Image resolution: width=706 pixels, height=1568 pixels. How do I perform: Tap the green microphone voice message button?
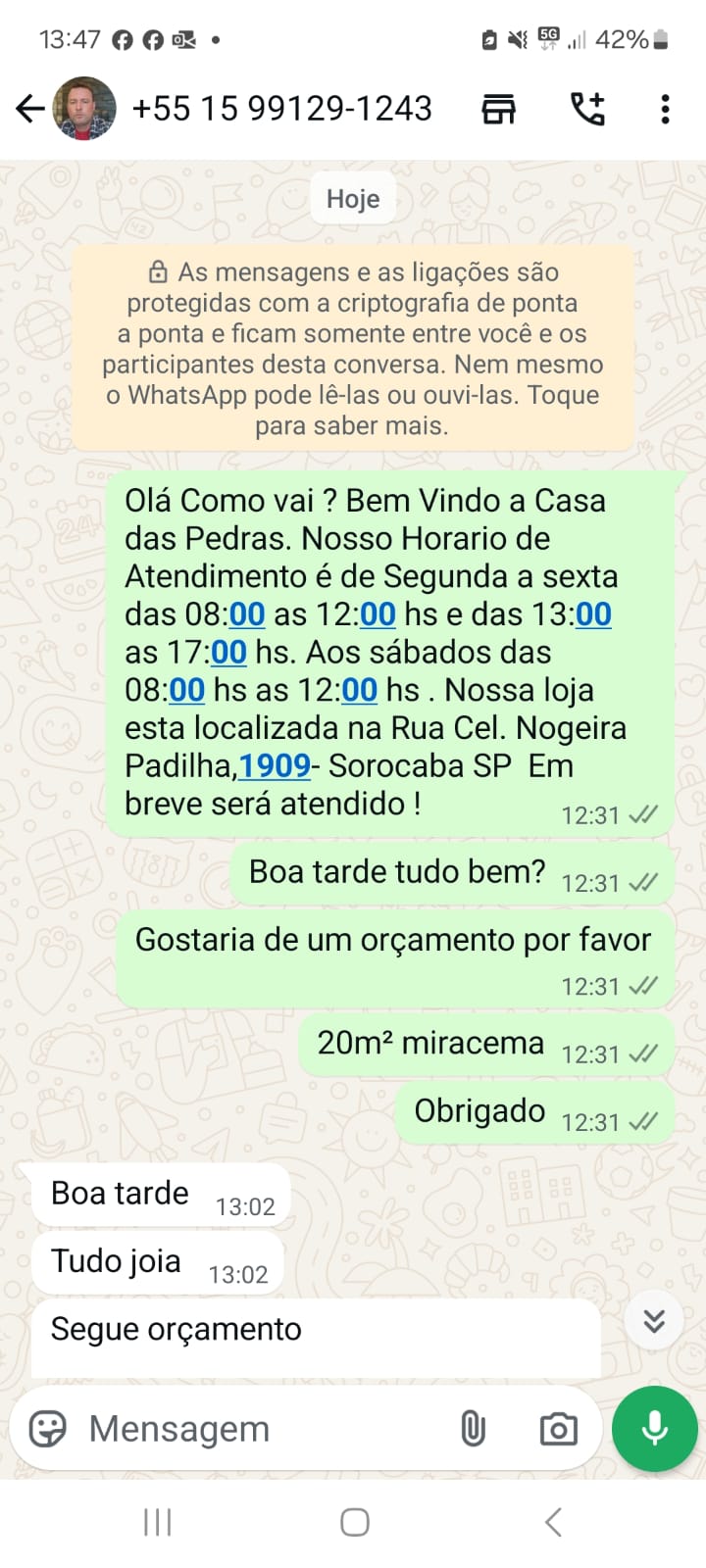653,1429
